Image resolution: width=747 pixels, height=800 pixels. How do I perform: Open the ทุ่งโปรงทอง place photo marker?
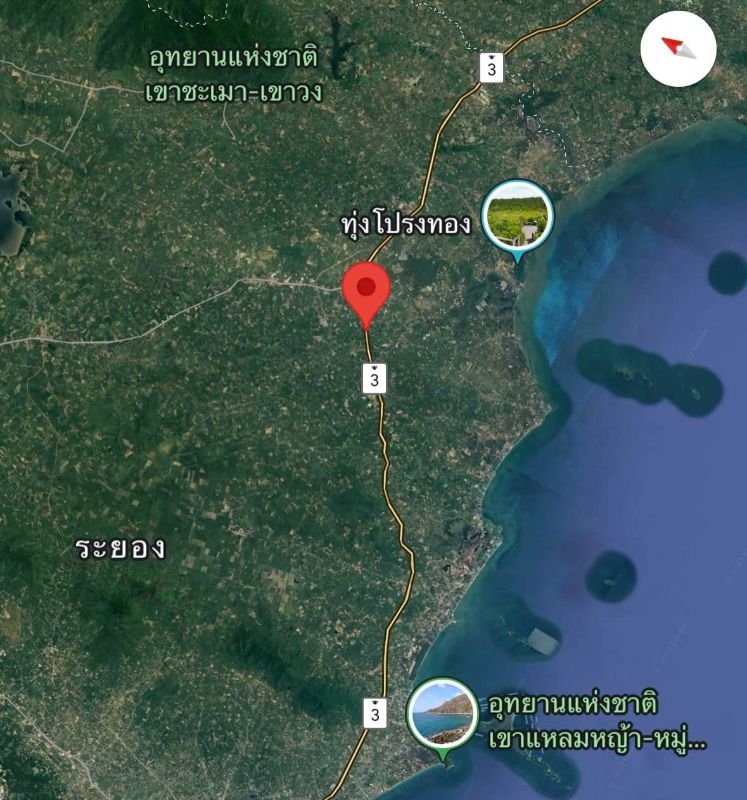click(x=517, y=216)
